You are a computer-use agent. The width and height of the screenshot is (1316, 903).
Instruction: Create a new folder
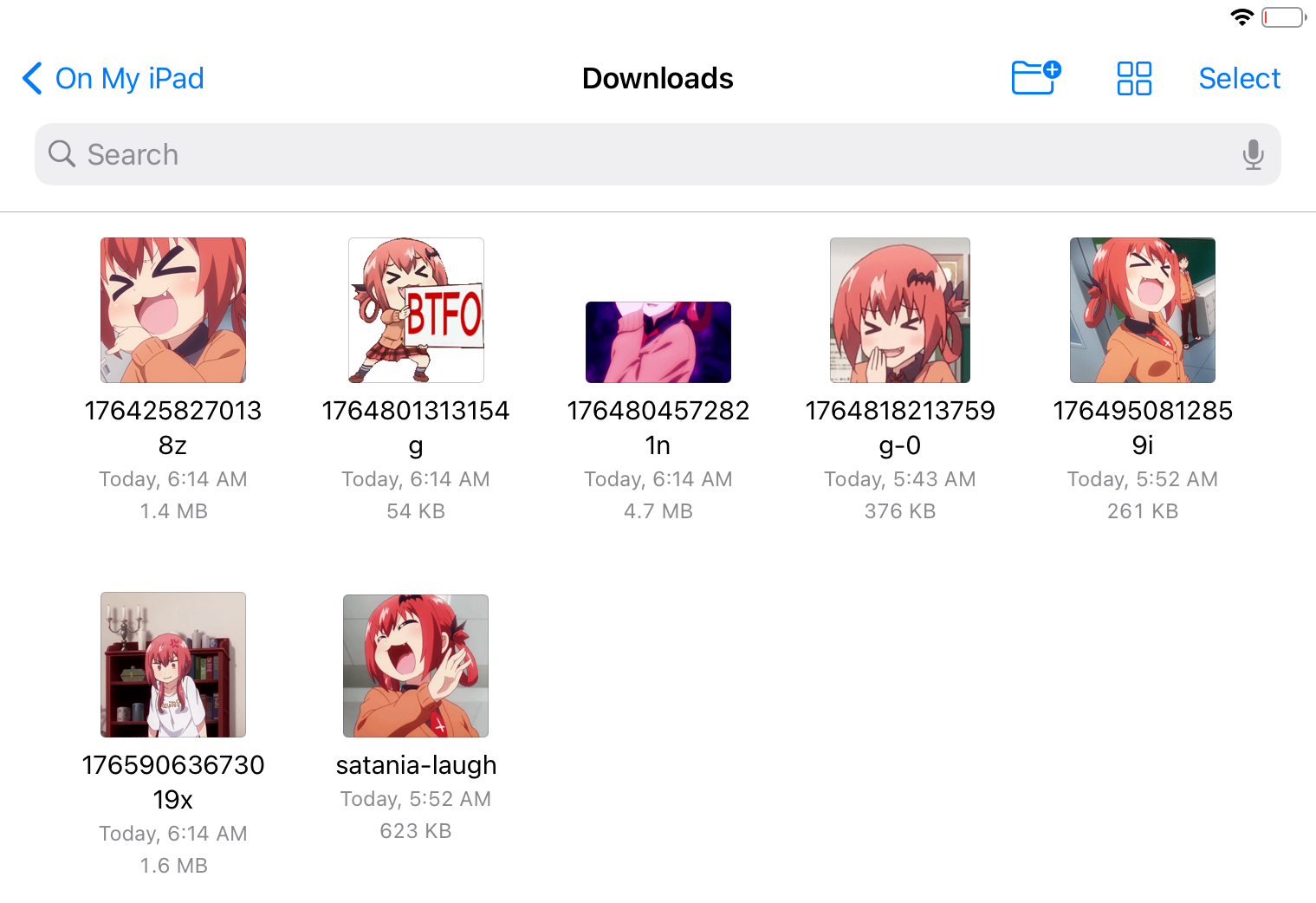point(1036,78)
